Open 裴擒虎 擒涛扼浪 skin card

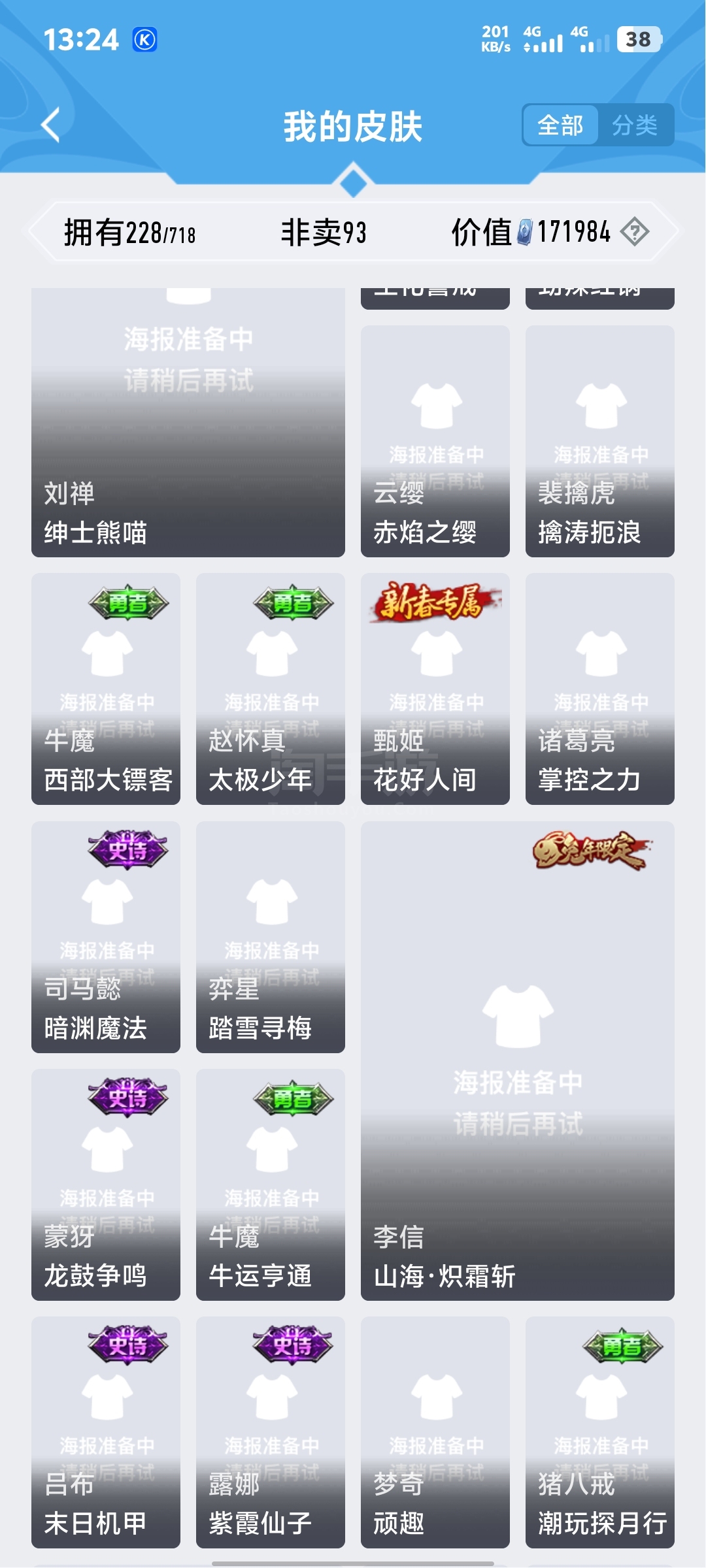tap(600, 441)
